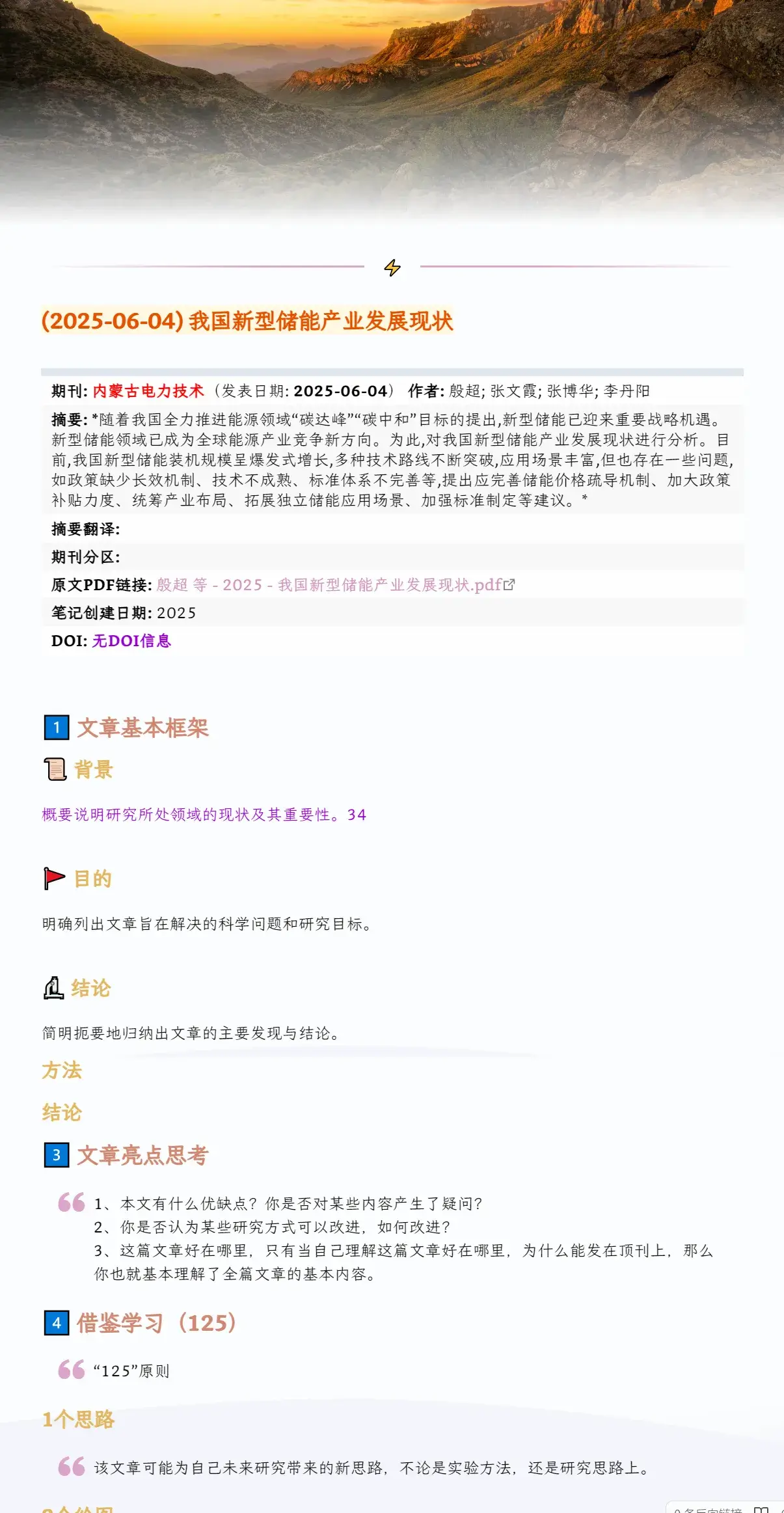
Task: Toggle reading view with the book icon
Action: 761,1510
